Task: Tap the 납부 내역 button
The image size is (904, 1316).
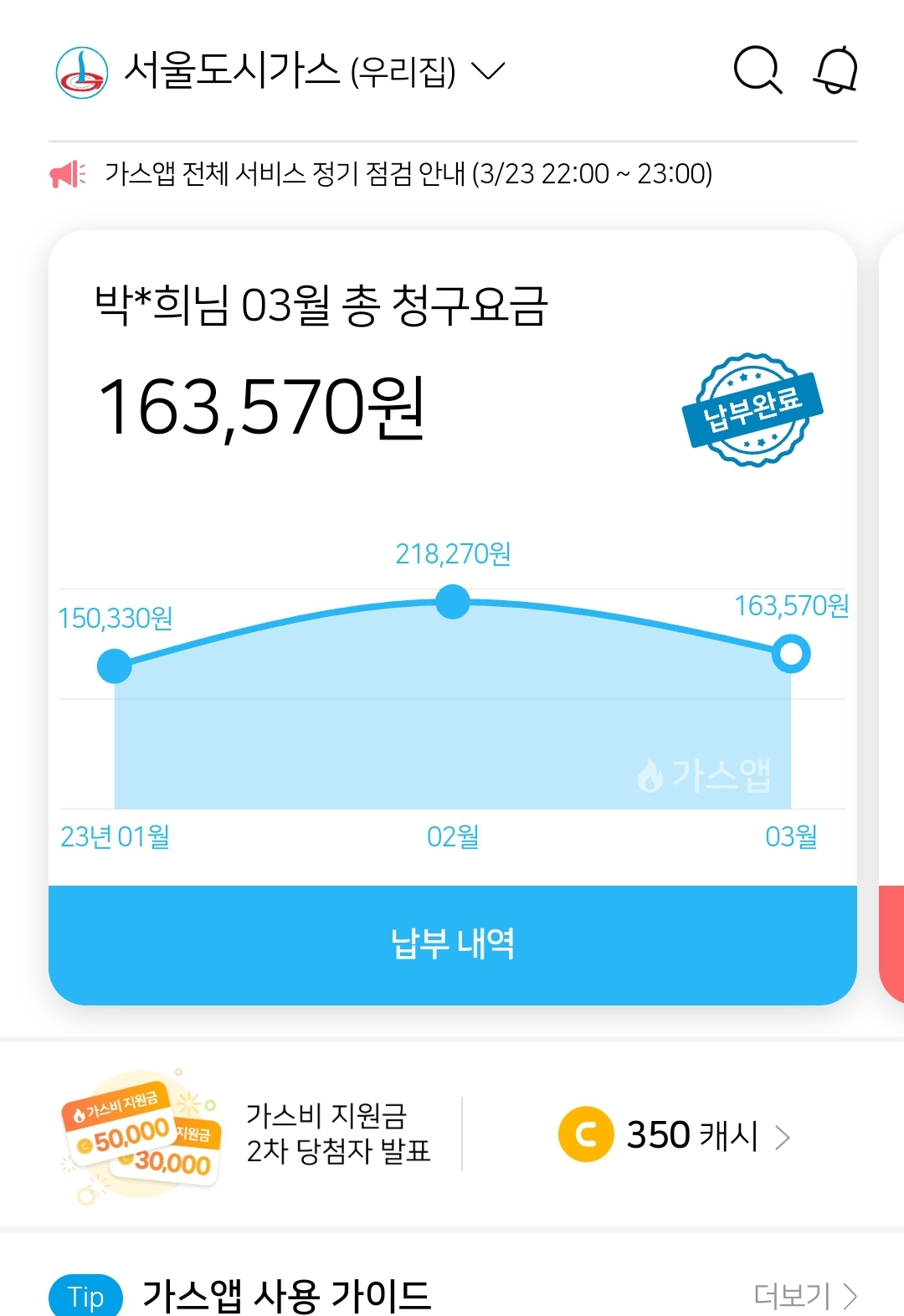Action: 452,944
